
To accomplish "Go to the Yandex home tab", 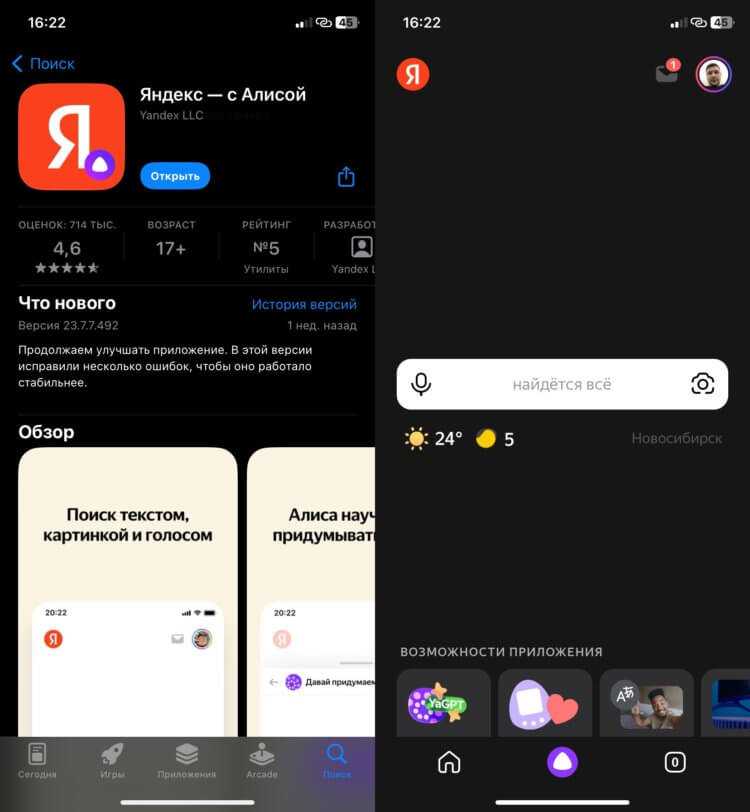I will tap(449, 762).
